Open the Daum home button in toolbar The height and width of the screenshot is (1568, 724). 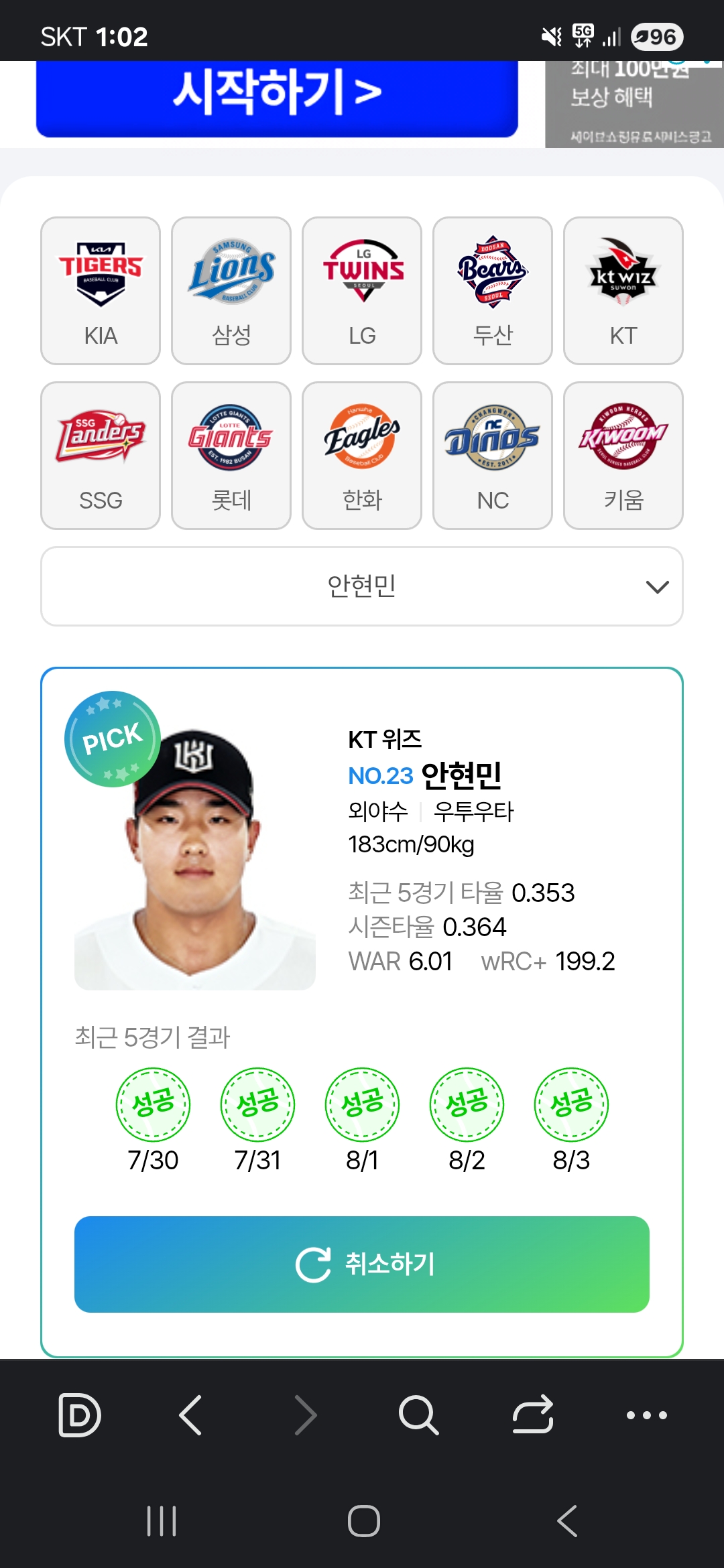[x=79, y=1415]
